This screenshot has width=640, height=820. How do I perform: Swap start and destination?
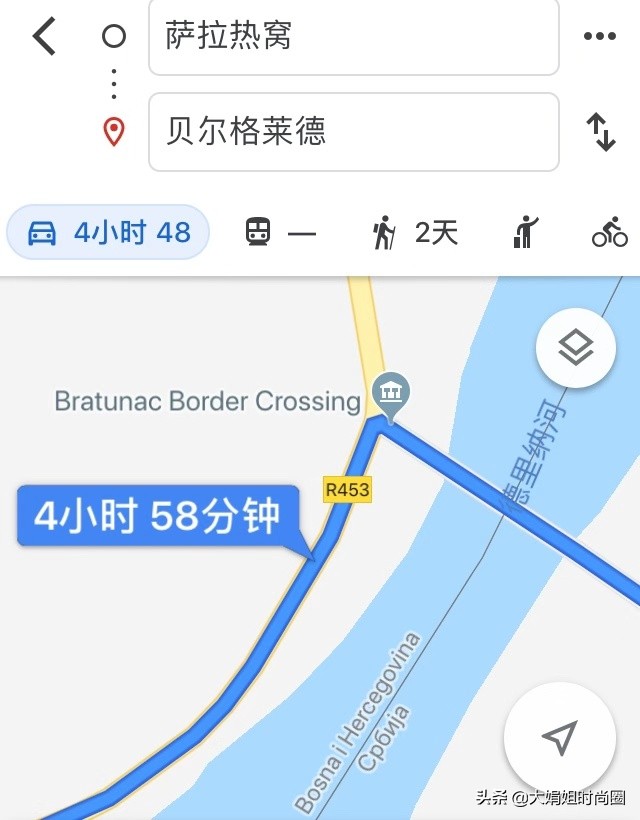(x=600, y=131)
